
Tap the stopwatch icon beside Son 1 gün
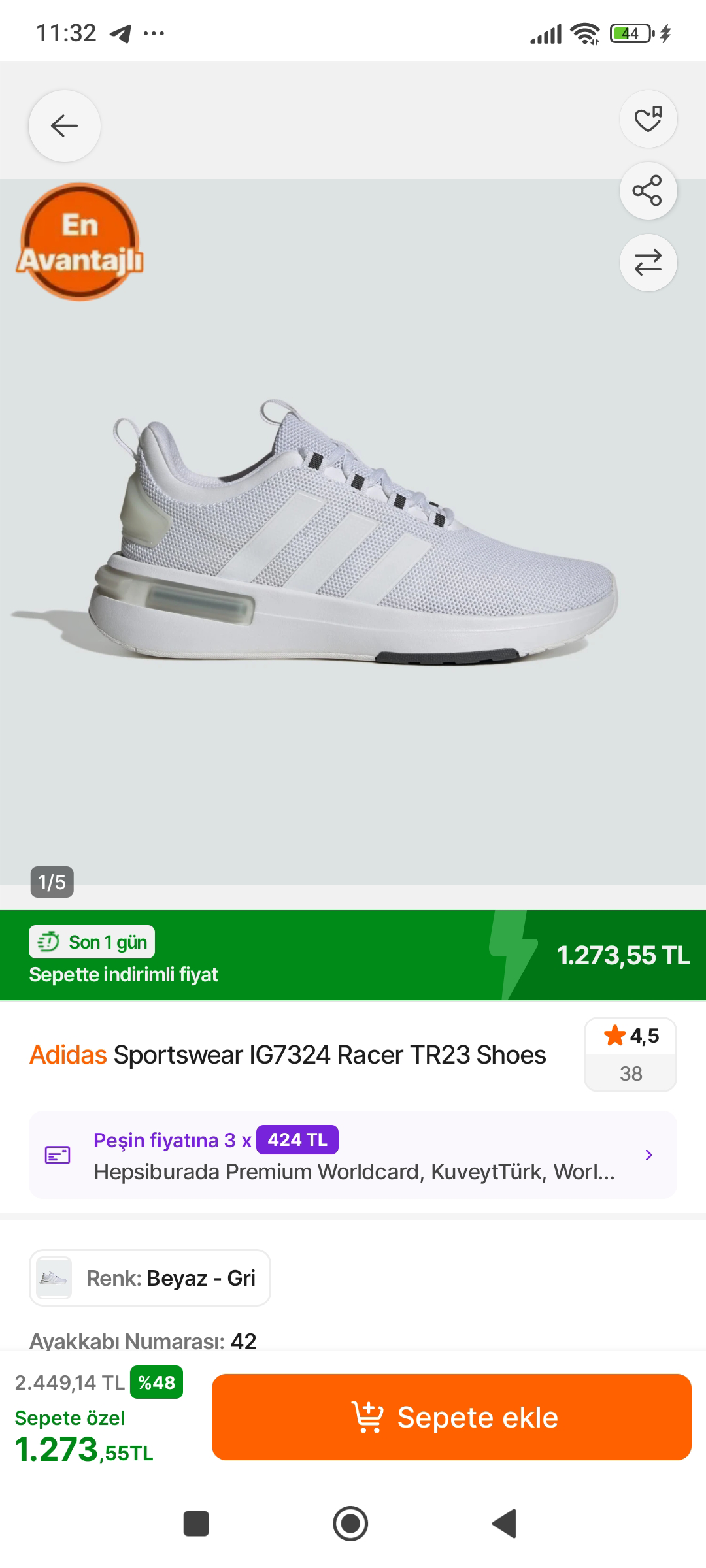pyautogui.click(x=47, y=941)
